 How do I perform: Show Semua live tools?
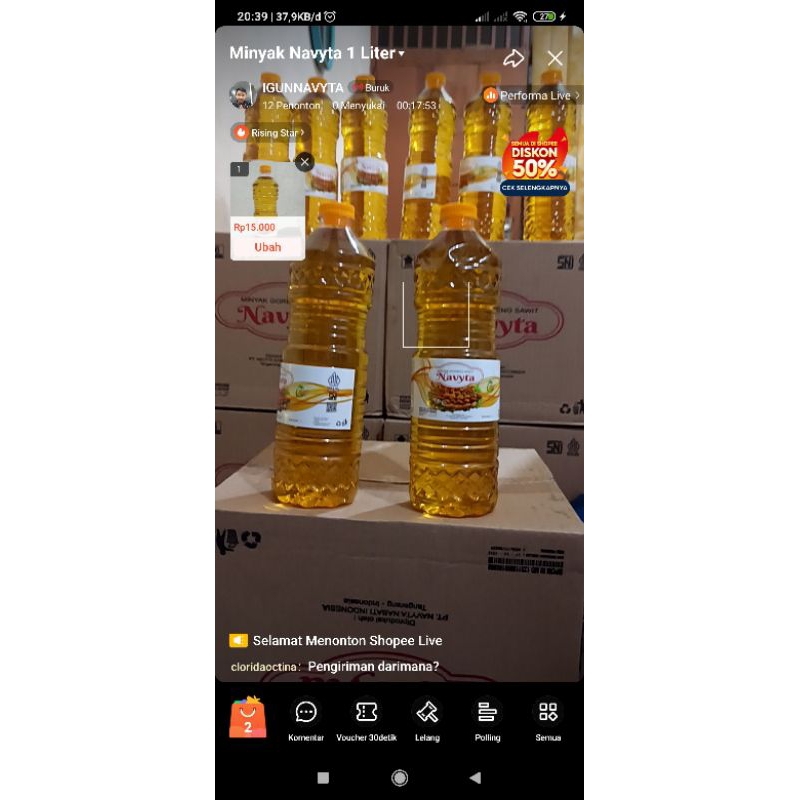point(548,720)
